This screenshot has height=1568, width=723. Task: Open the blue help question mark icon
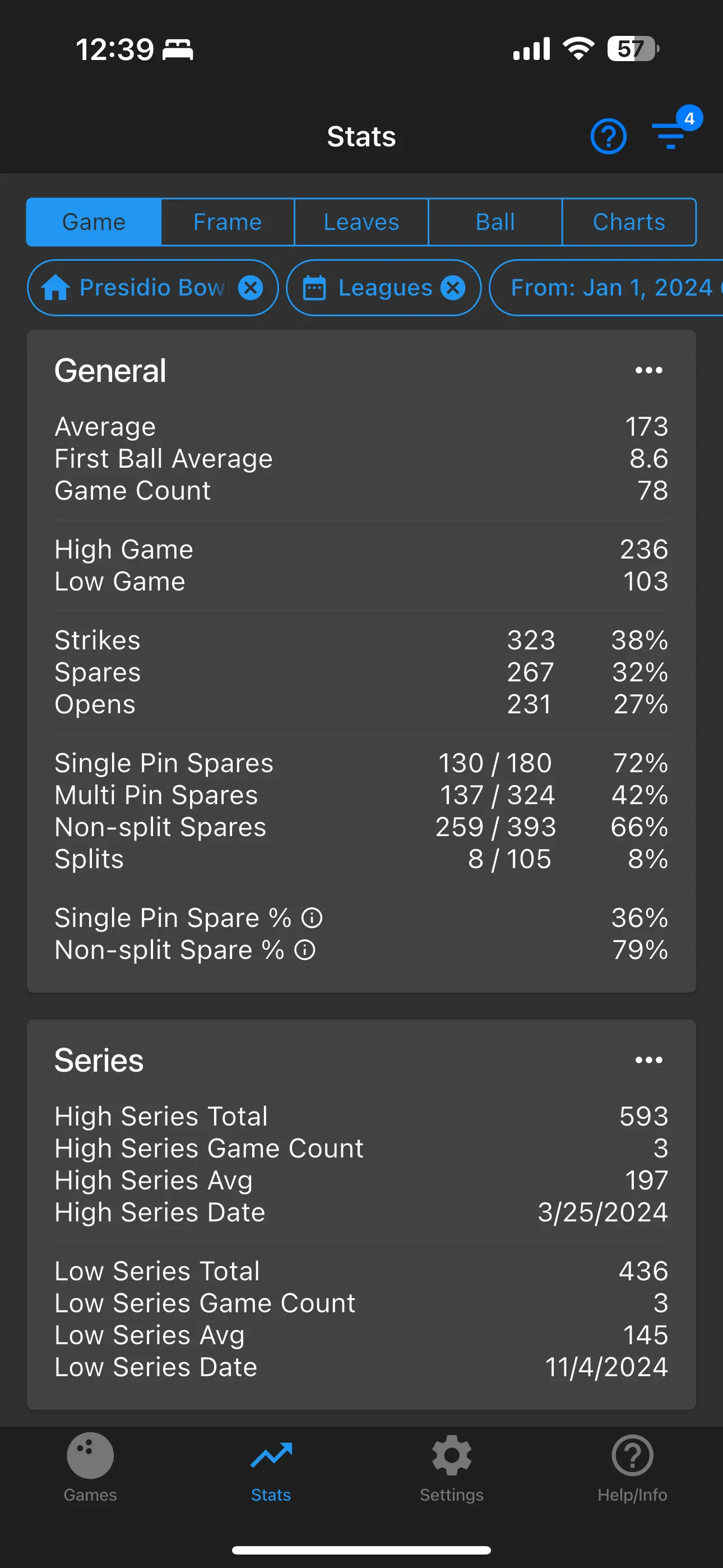(608, 136)
